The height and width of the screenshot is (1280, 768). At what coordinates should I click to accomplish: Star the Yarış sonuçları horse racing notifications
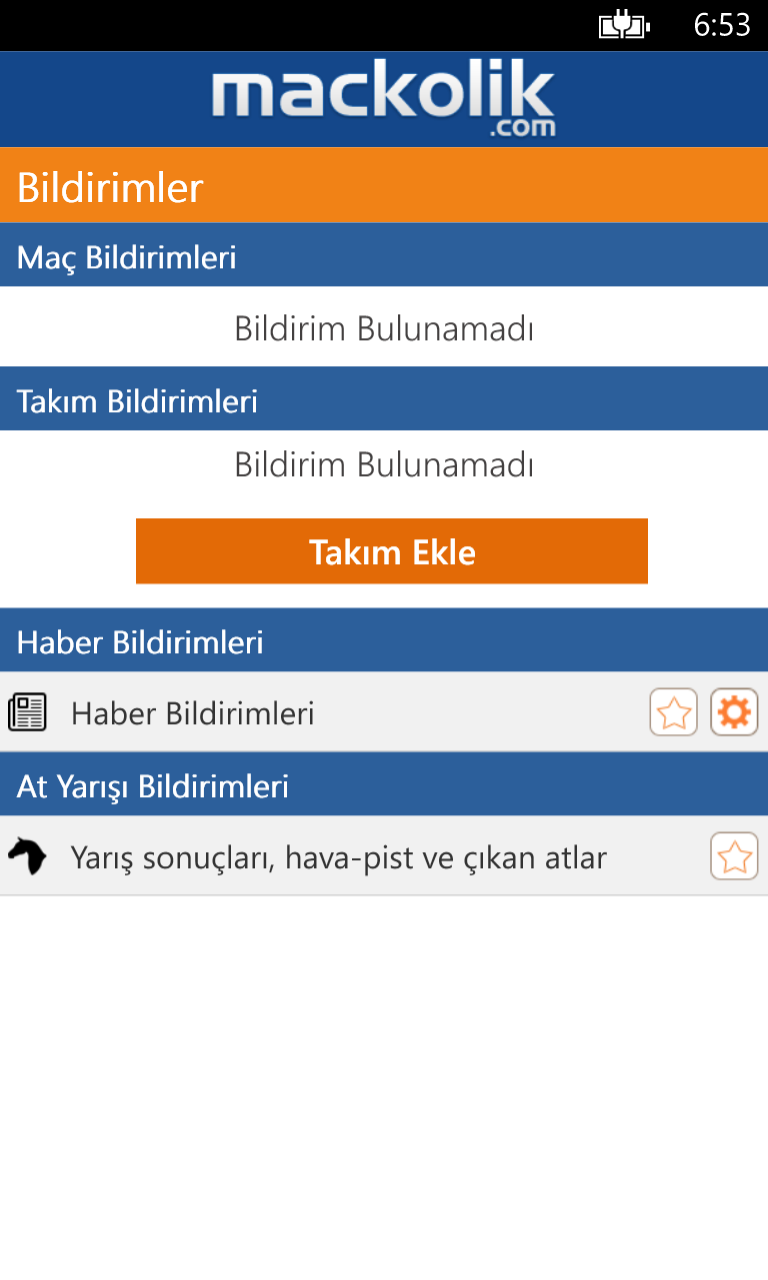pyautogui.click(x=734, y=857)
